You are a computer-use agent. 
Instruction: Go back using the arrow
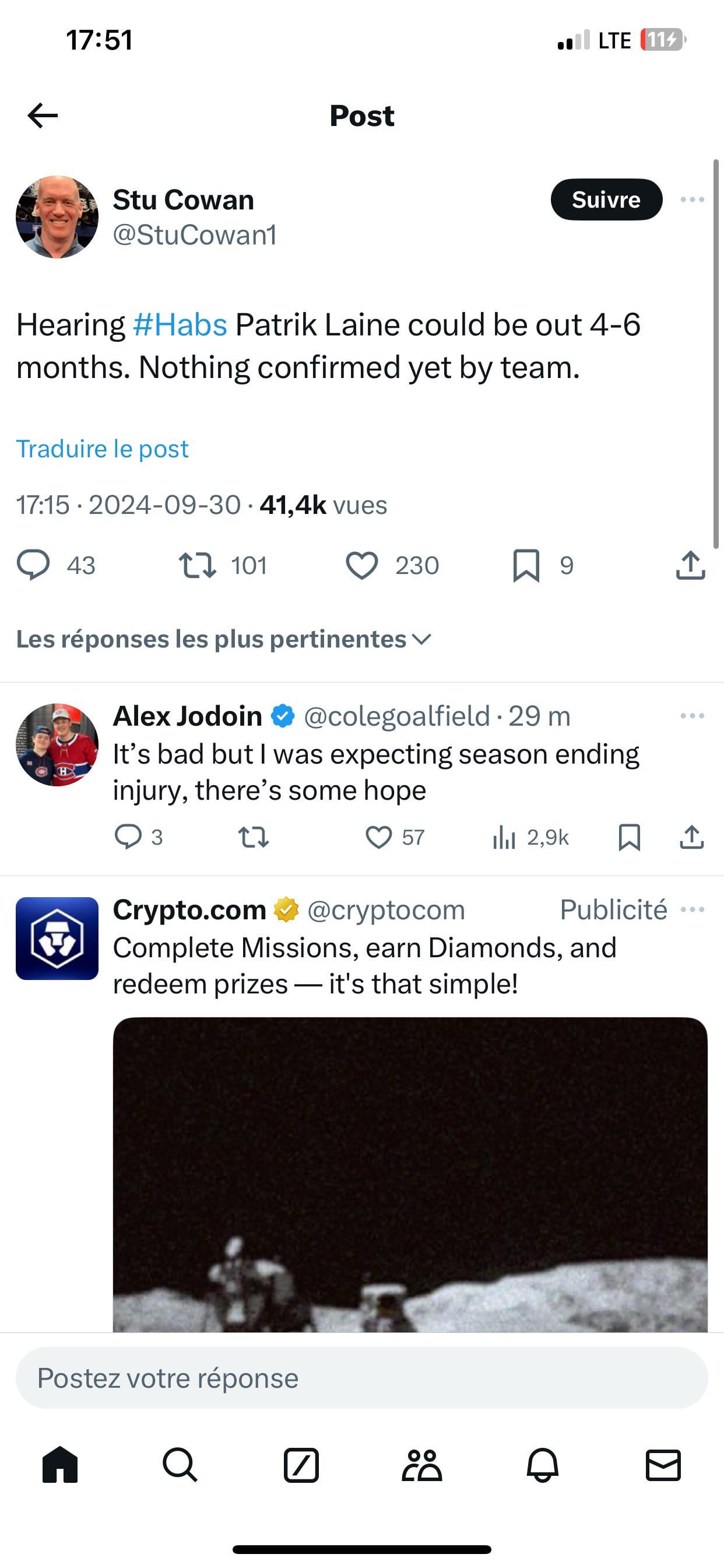click(x=43, y=116)
